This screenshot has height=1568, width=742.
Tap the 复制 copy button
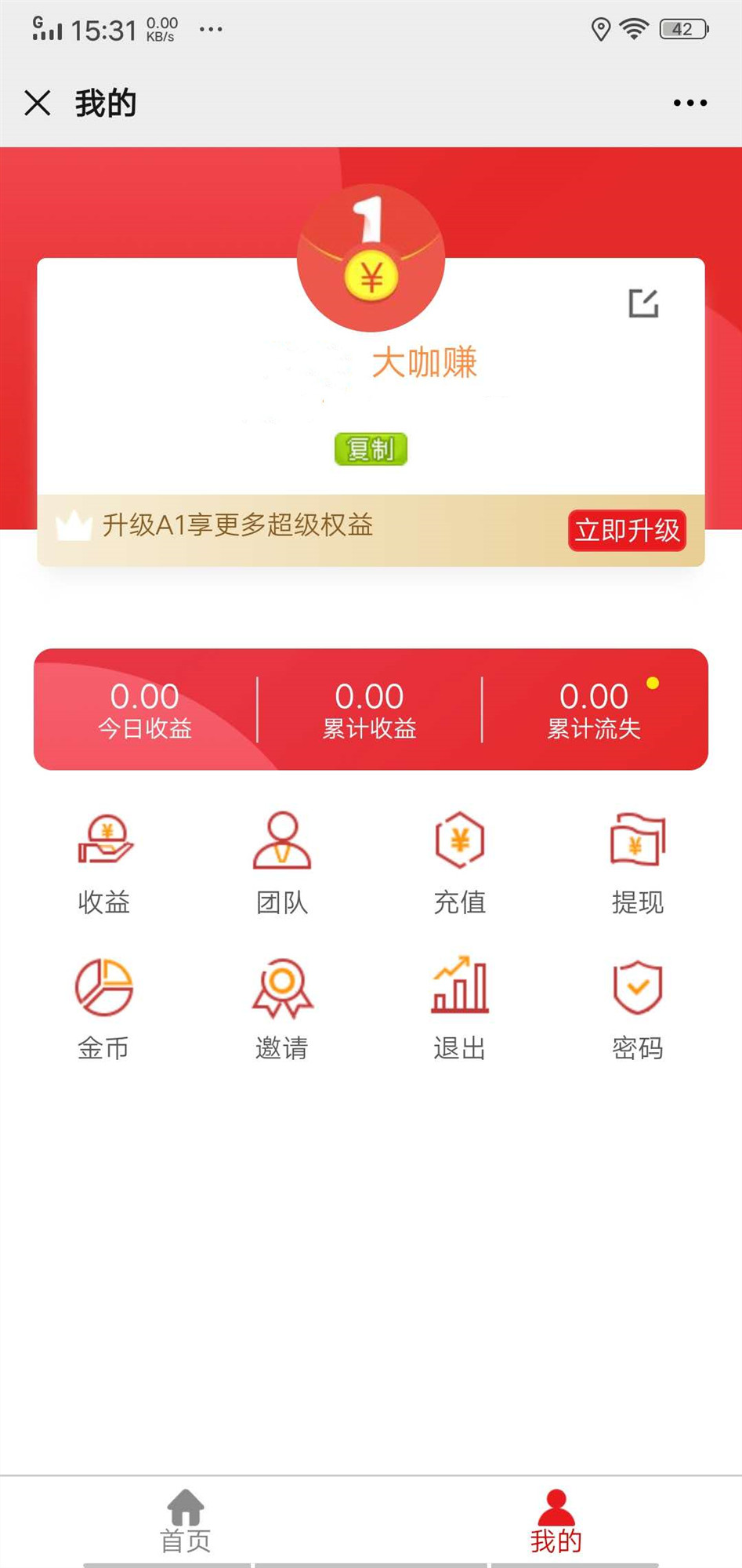click(x=370, y=448)
